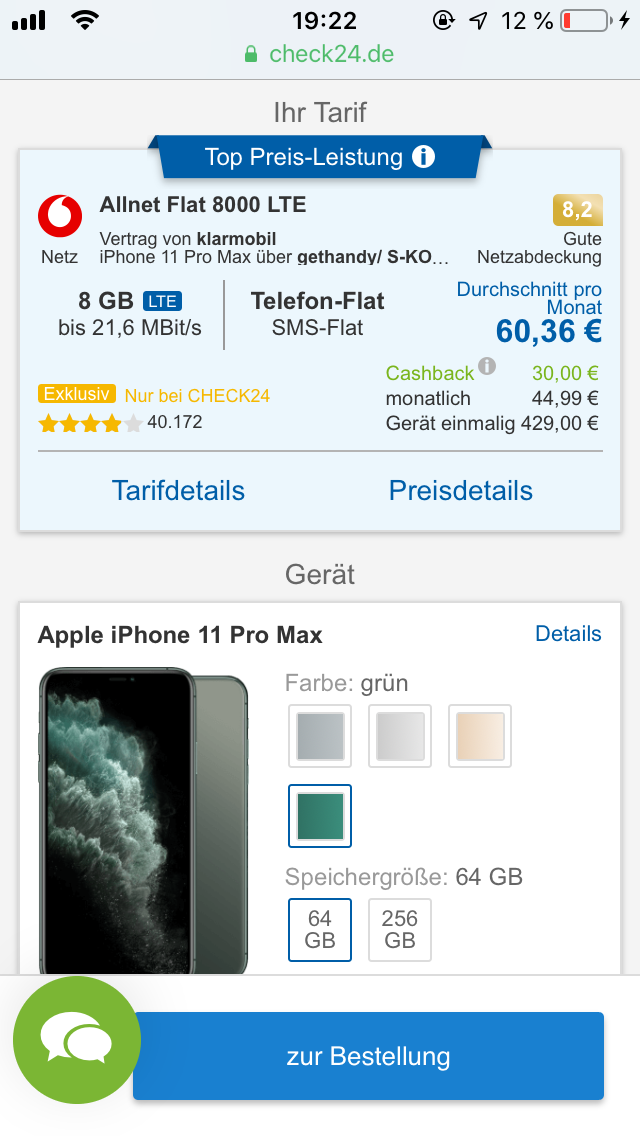The image size is (640, 1136).
Task: Tap the check24.de address bar
Action: (320, 54)
